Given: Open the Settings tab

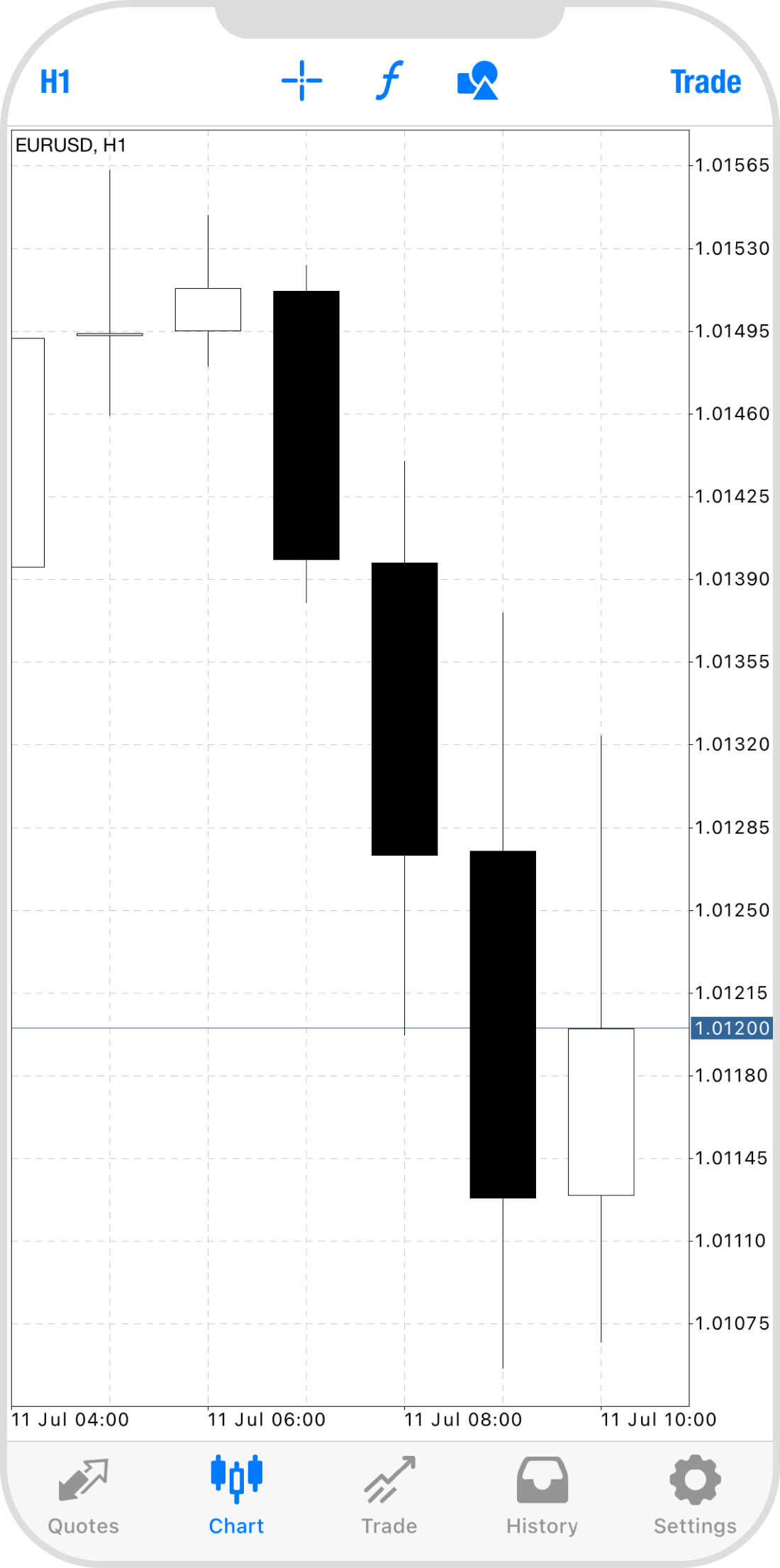Looking at the screenshot, I should [x=695, y=1496].
